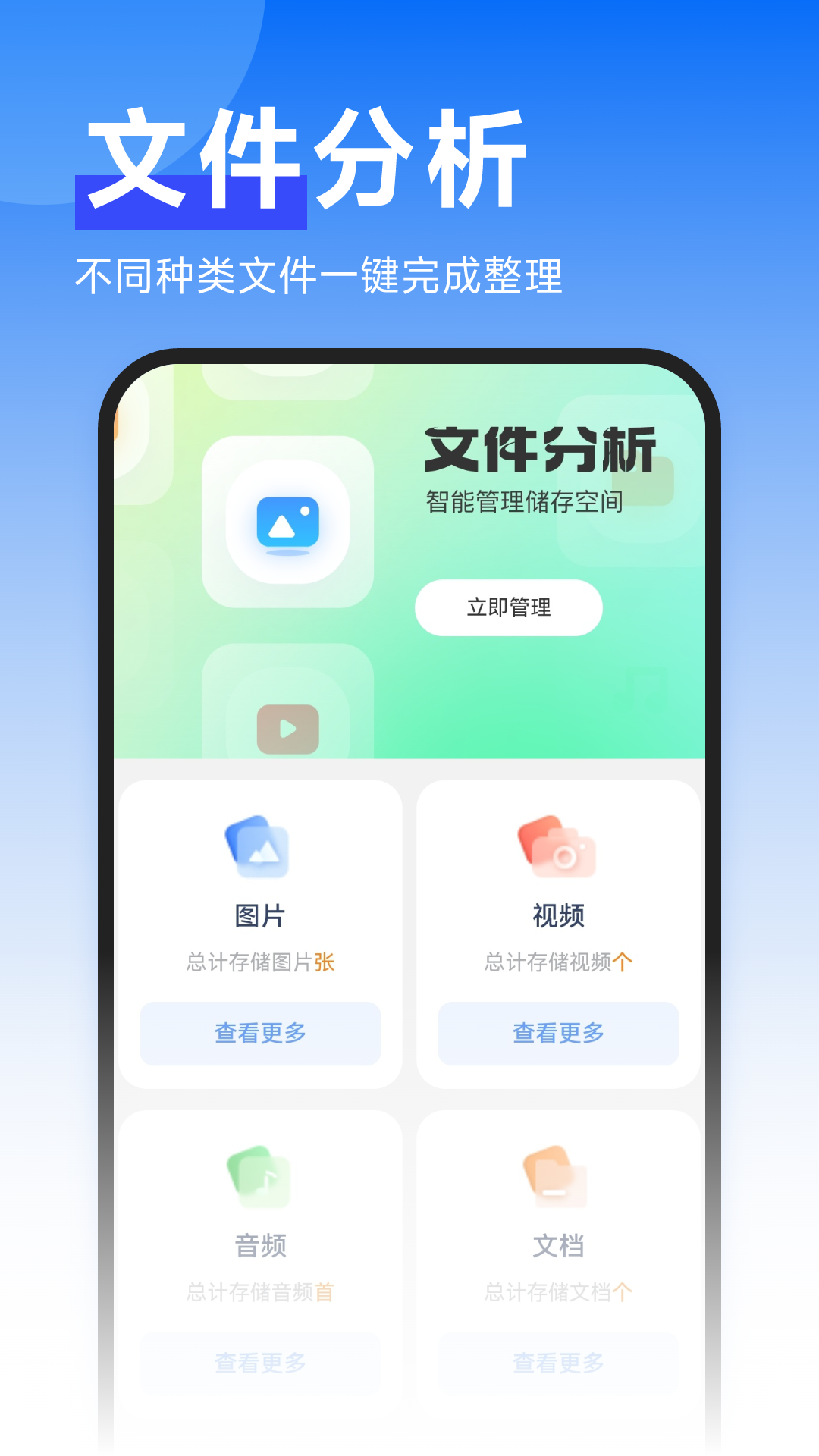
Task: Open 立即管理 to start managing storage
Action: pos(508,607)
